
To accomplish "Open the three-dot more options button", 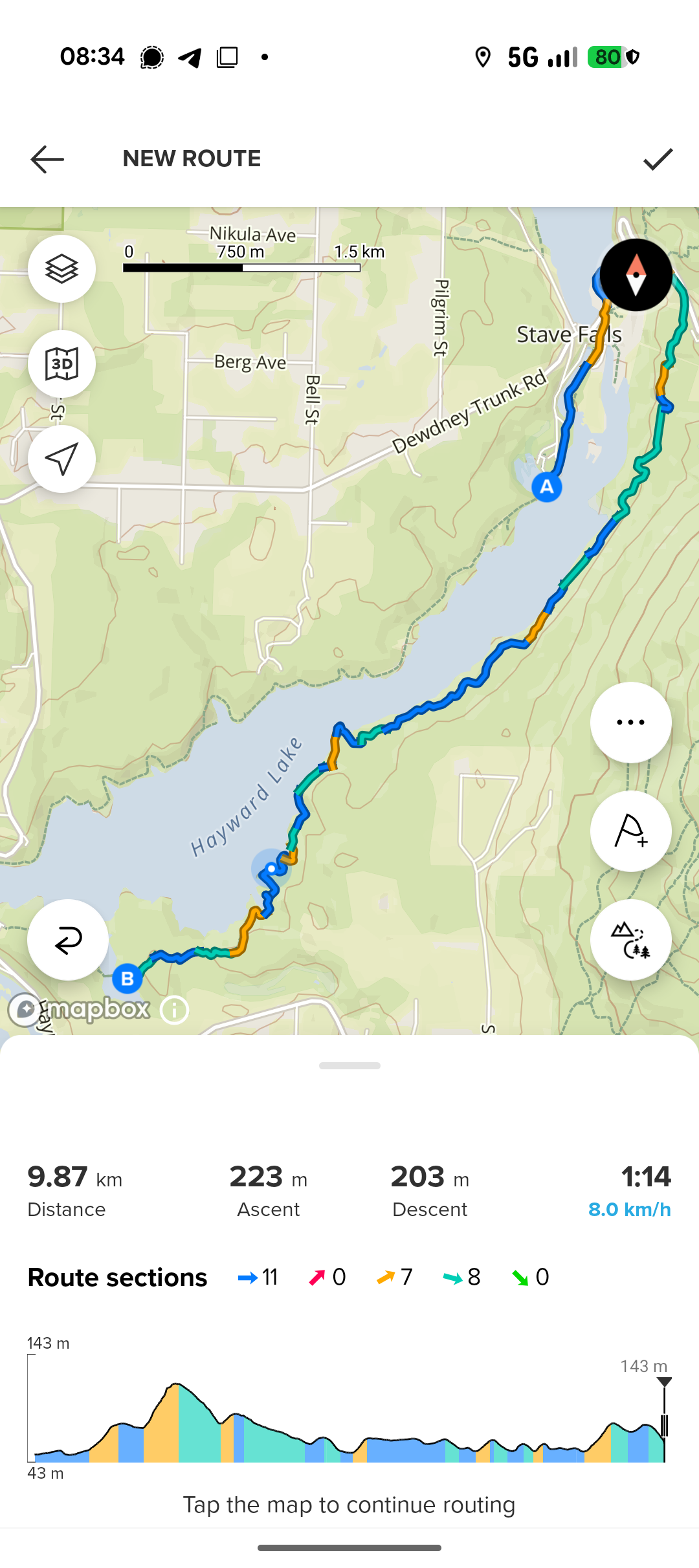I will 630,723.
